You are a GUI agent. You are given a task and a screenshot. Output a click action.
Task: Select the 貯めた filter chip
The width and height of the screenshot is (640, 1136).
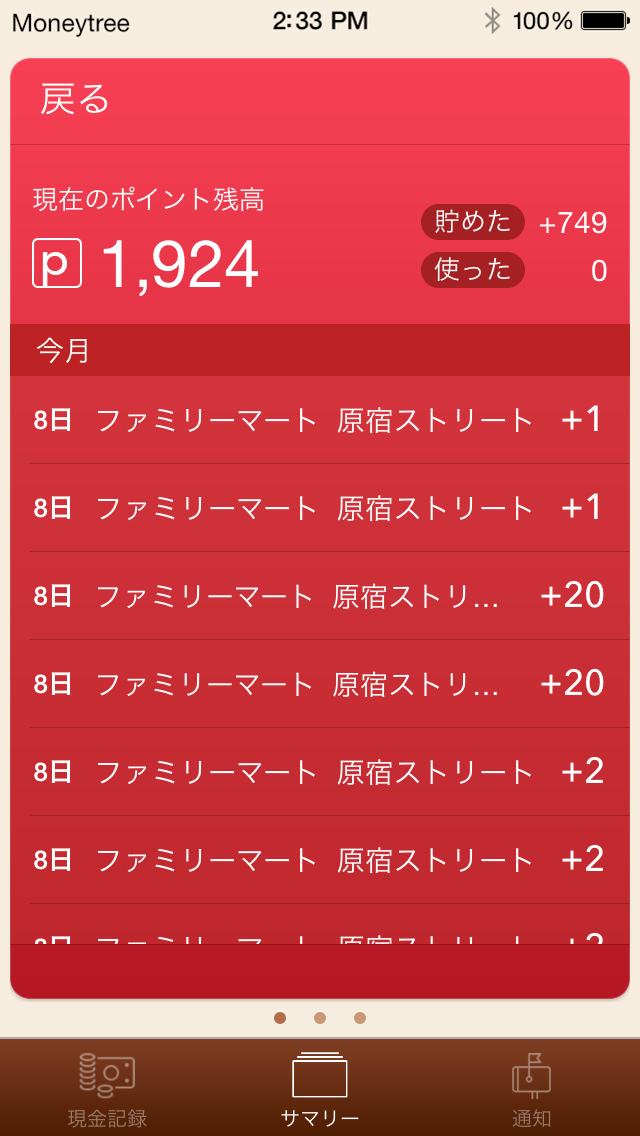coord(473,222)
